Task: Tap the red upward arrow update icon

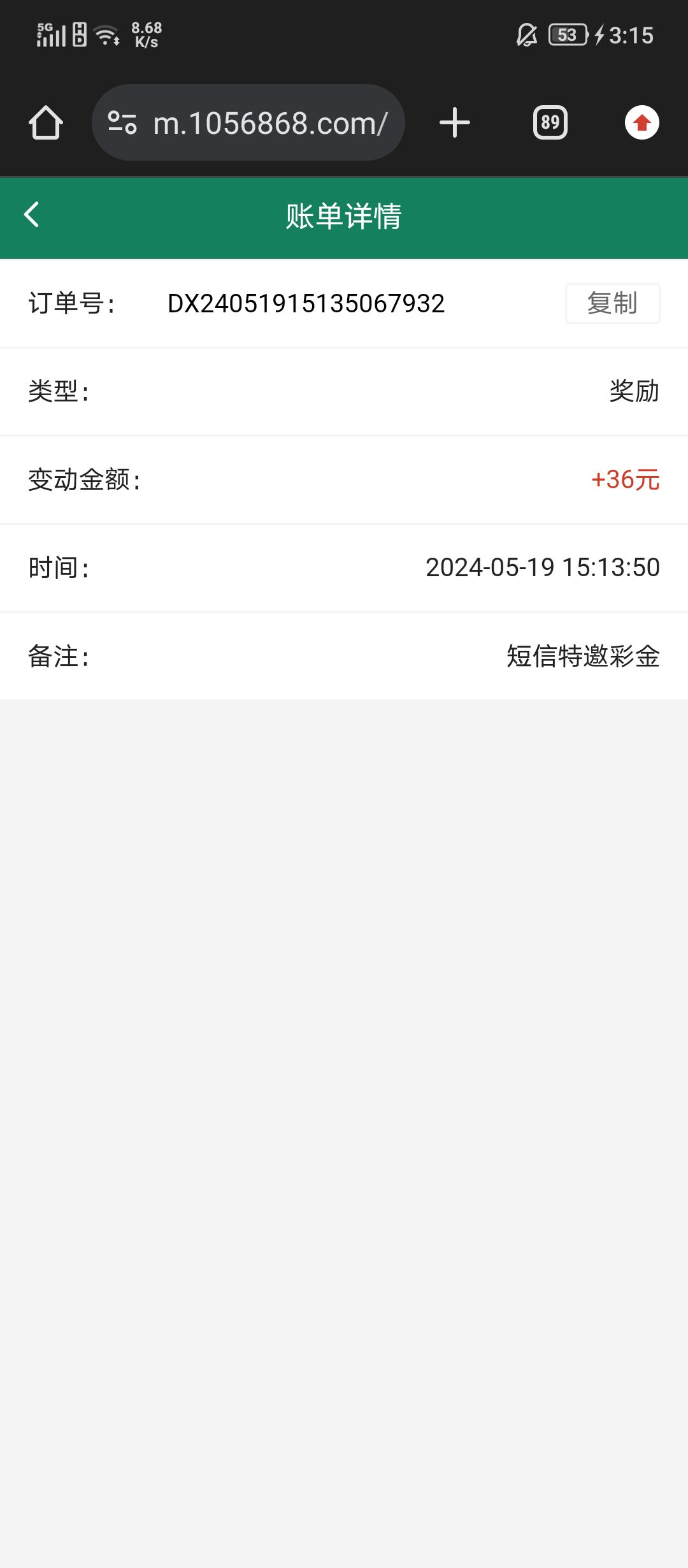Action: pyautogui.click(x=641, y=122)
